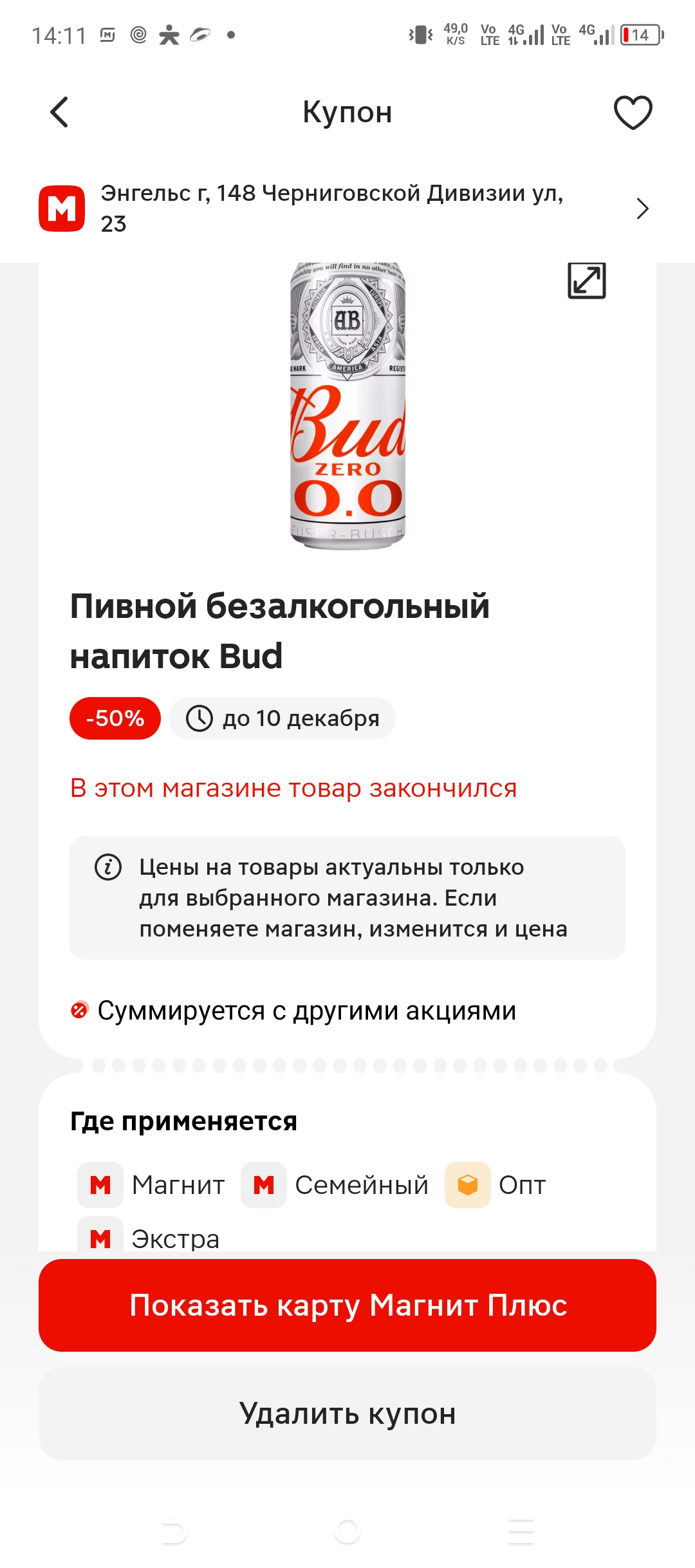Expand the Bud product image fullscreen
The height and width of the screenshot is (1568, 695).
(587, 281)
